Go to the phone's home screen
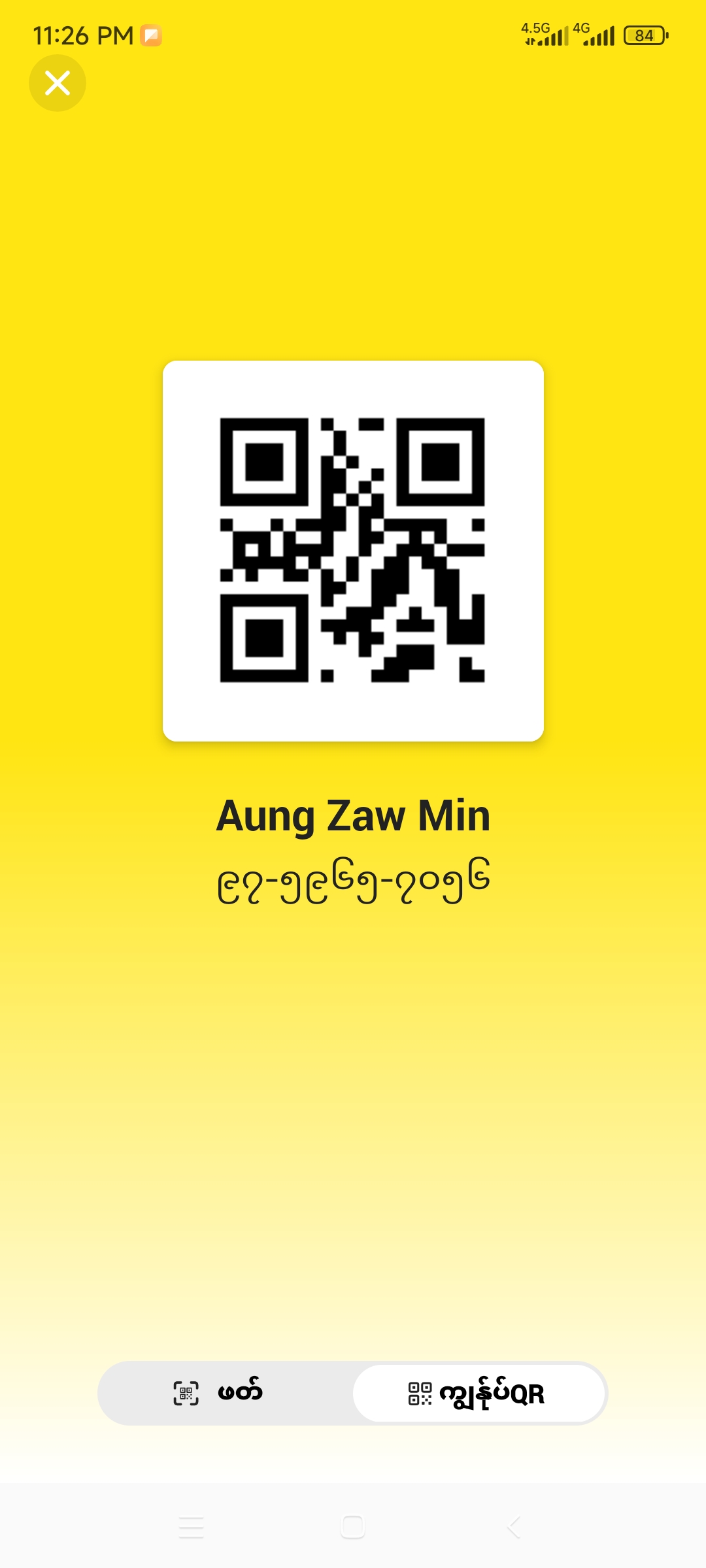 353,1527
